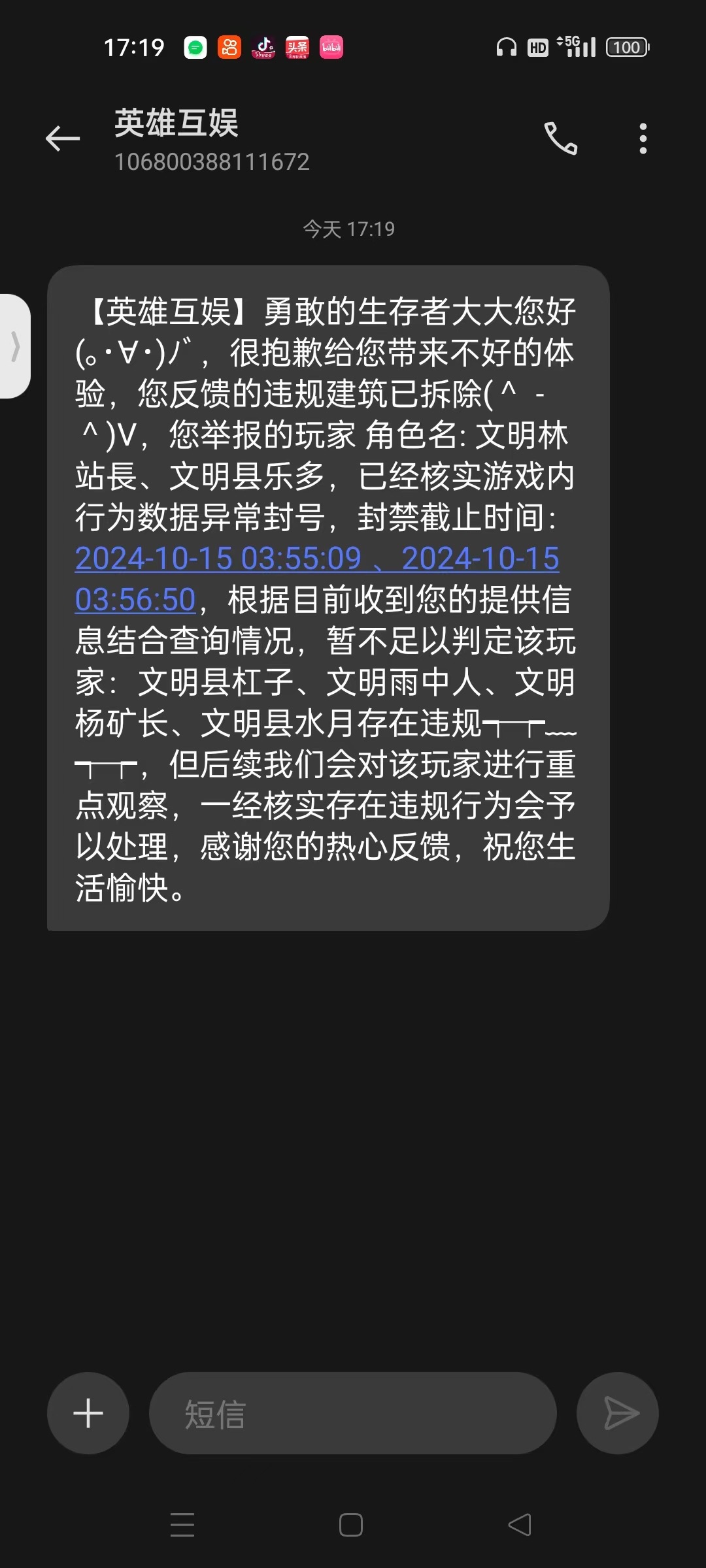Open the side handle on the left edge
Screen dimensions: 706x1568
15,346
